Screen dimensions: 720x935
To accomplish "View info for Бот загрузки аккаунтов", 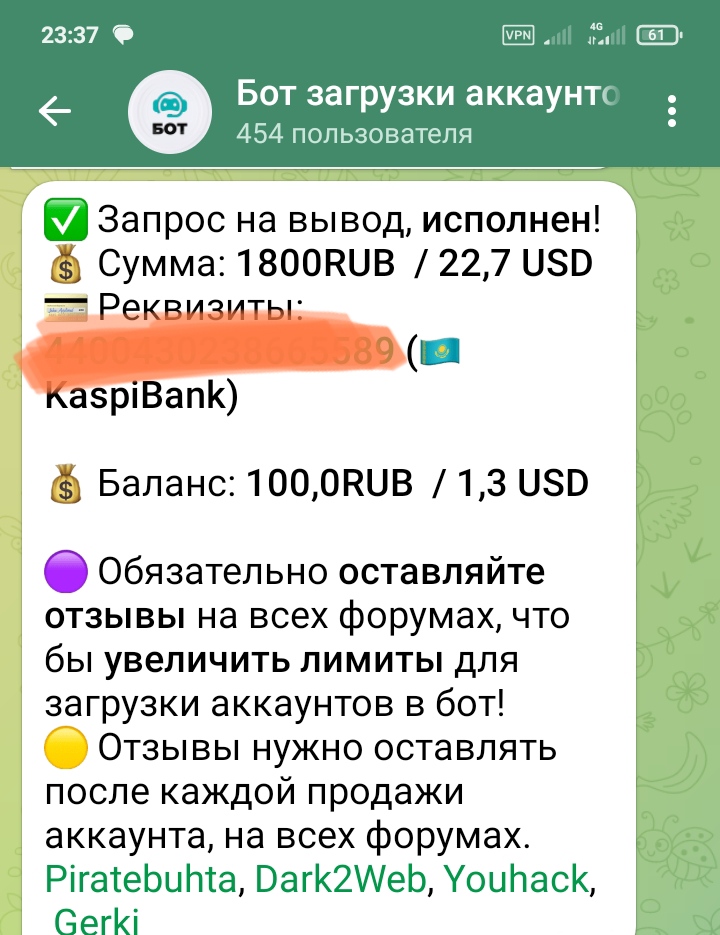I will (428, 112).
